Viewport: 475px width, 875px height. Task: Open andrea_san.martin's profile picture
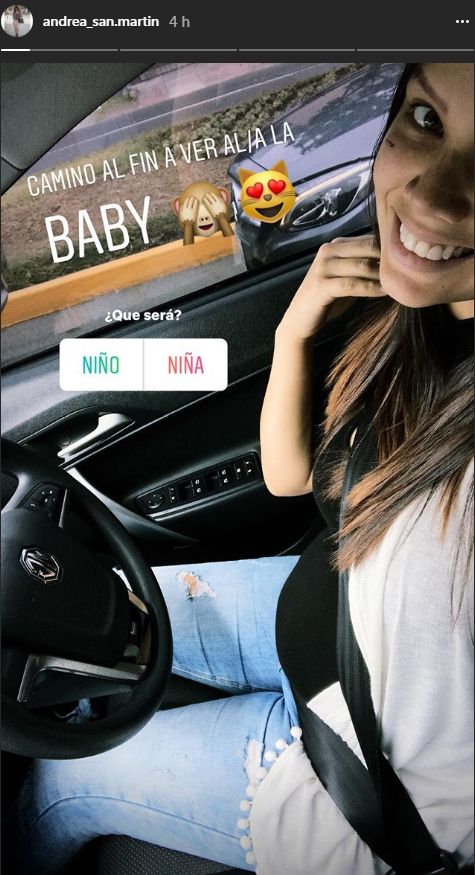(x=17, y=21)
